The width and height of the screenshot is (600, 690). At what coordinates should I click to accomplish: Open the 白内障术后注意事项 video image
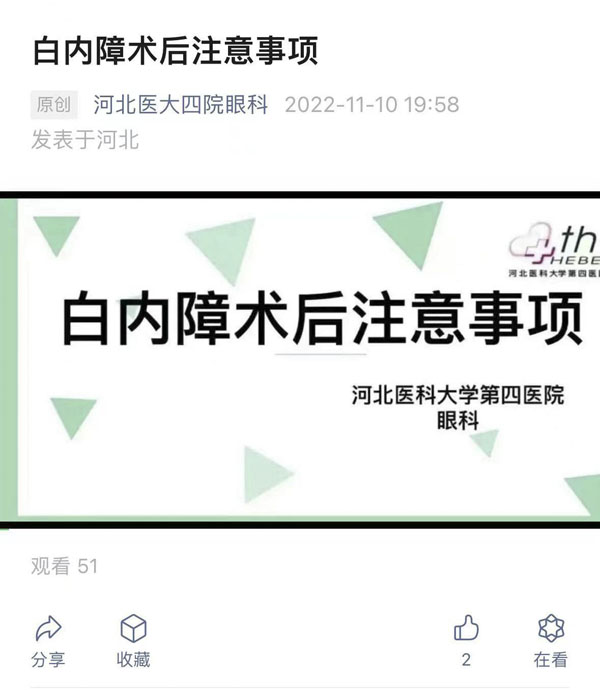[x=300, y=358]
